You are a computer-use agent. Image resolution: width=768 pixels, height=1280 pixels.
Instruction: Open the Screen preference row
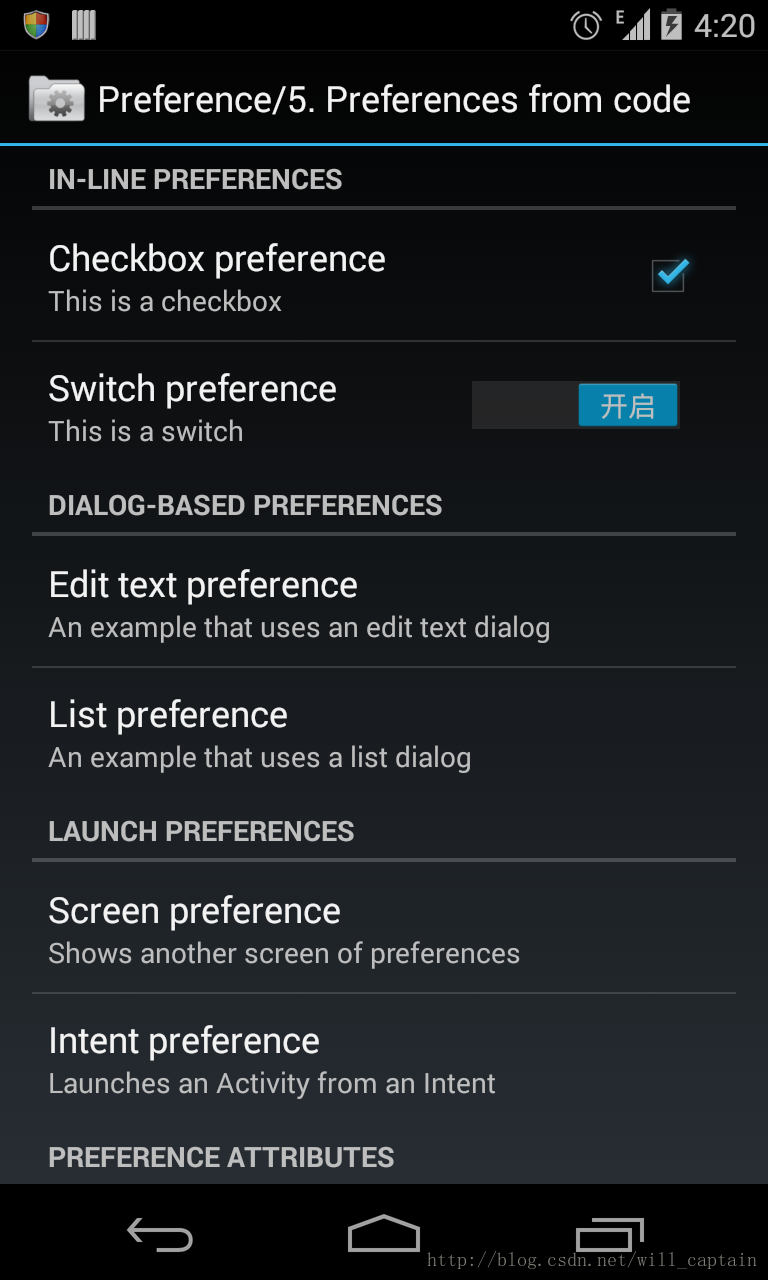click(384, 929)
